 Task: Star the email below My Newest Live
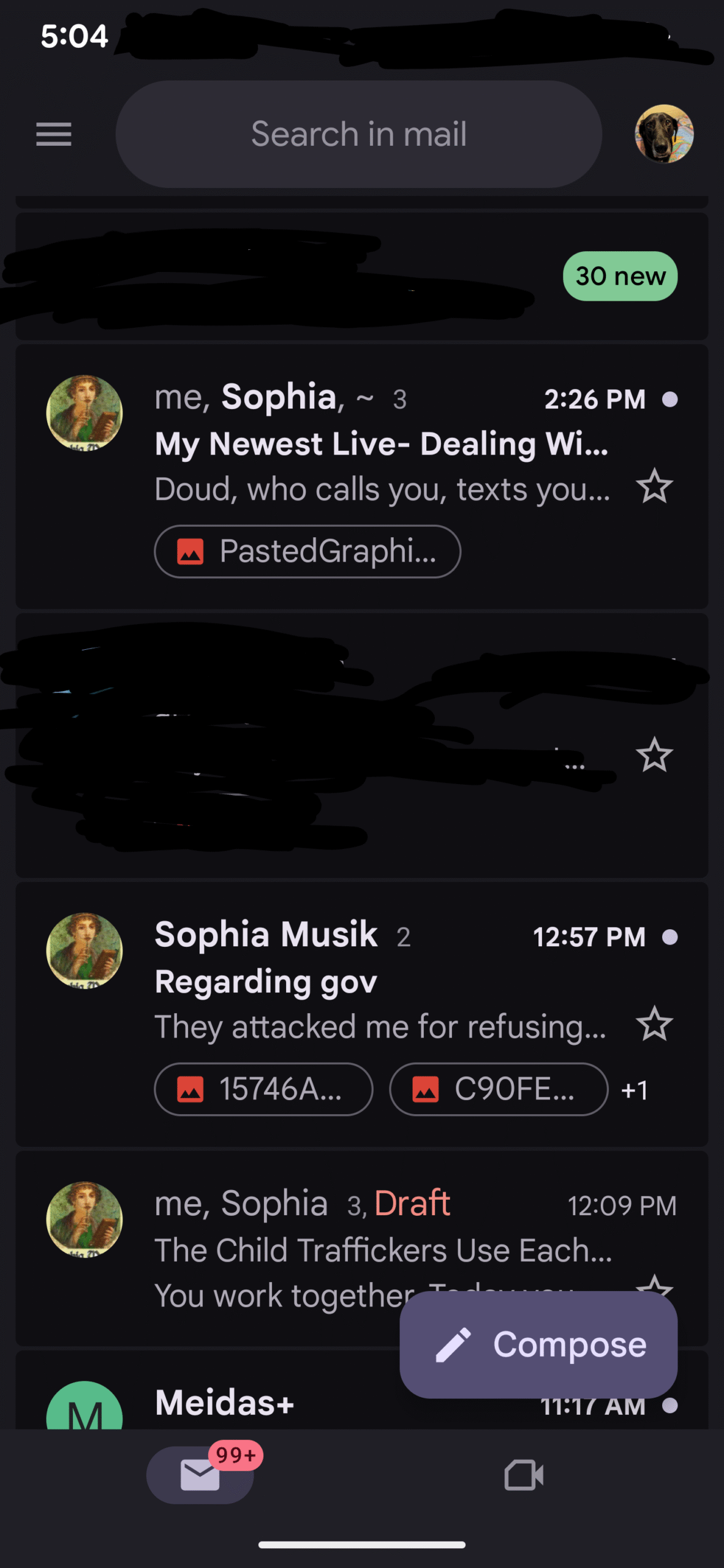point(654,755)
